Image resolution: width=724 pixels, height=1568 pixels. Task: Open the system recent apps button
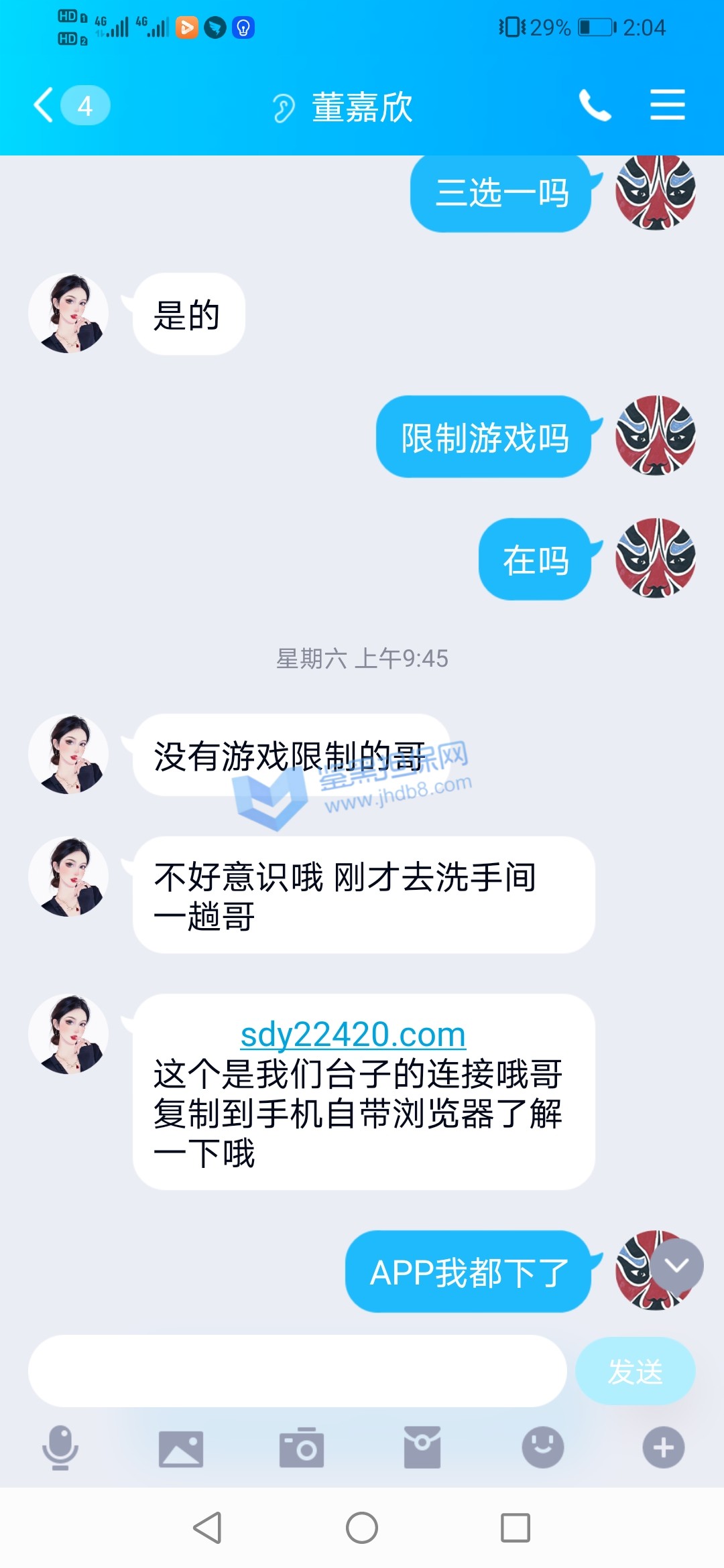(516, 1528)
